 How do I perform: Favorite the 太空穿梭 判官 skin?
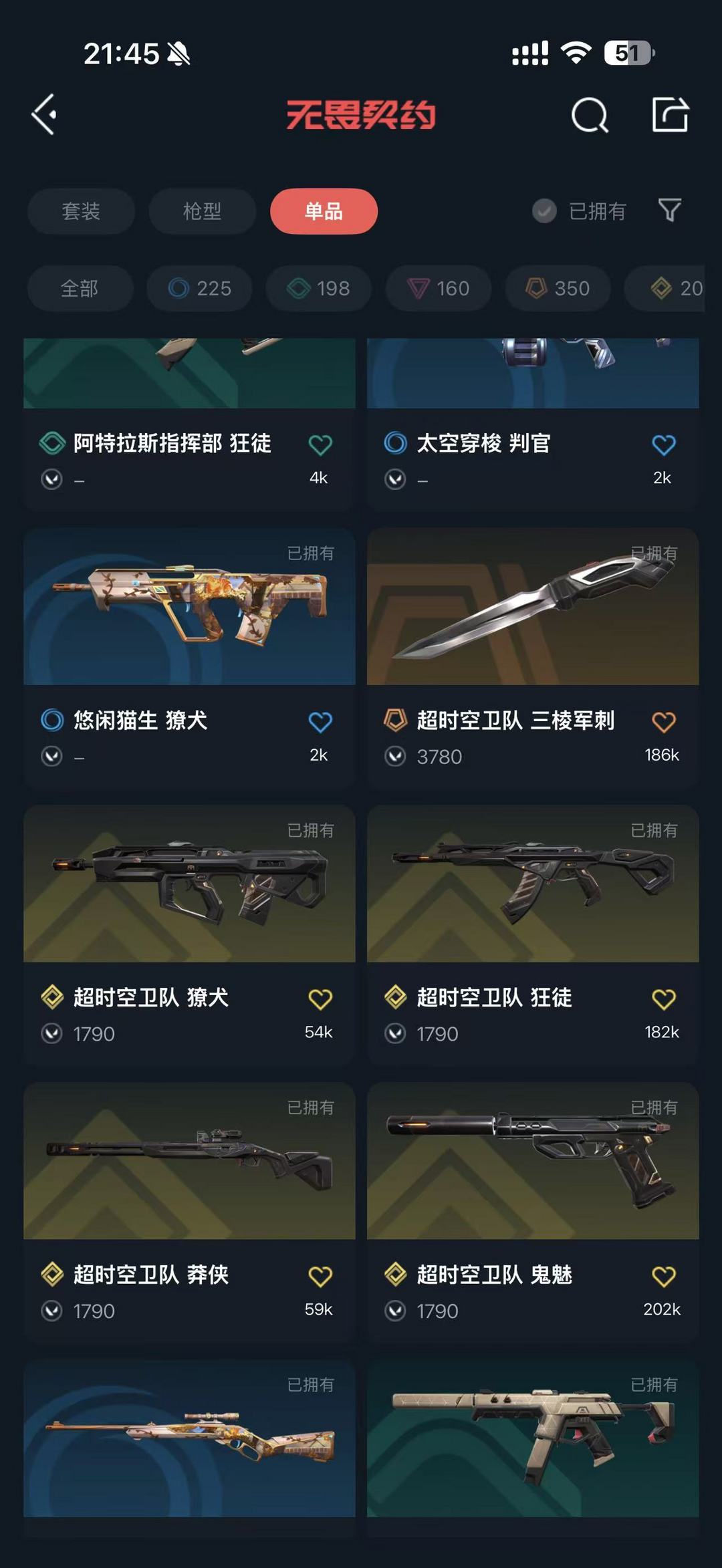click(x=661, y=444)
